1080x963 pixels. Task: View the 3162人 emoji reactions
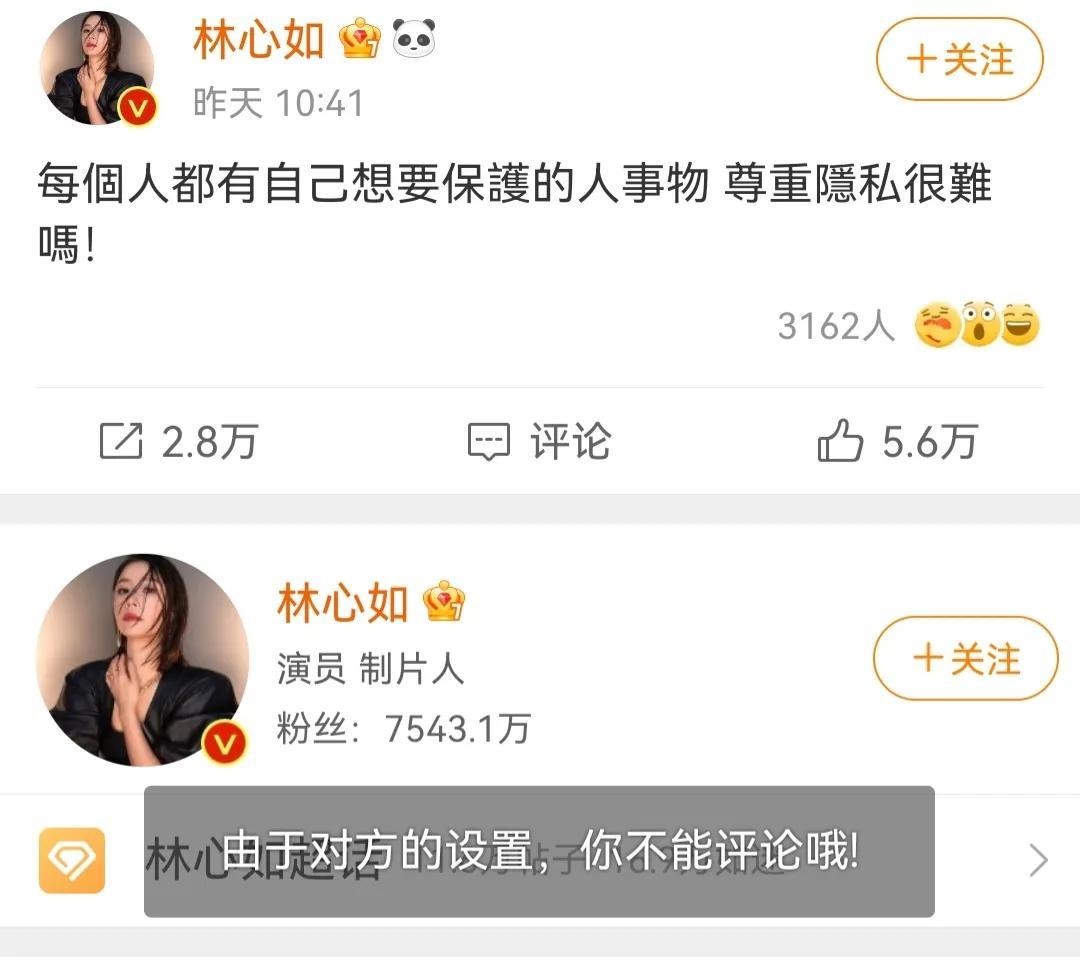[x=908, y=326]
